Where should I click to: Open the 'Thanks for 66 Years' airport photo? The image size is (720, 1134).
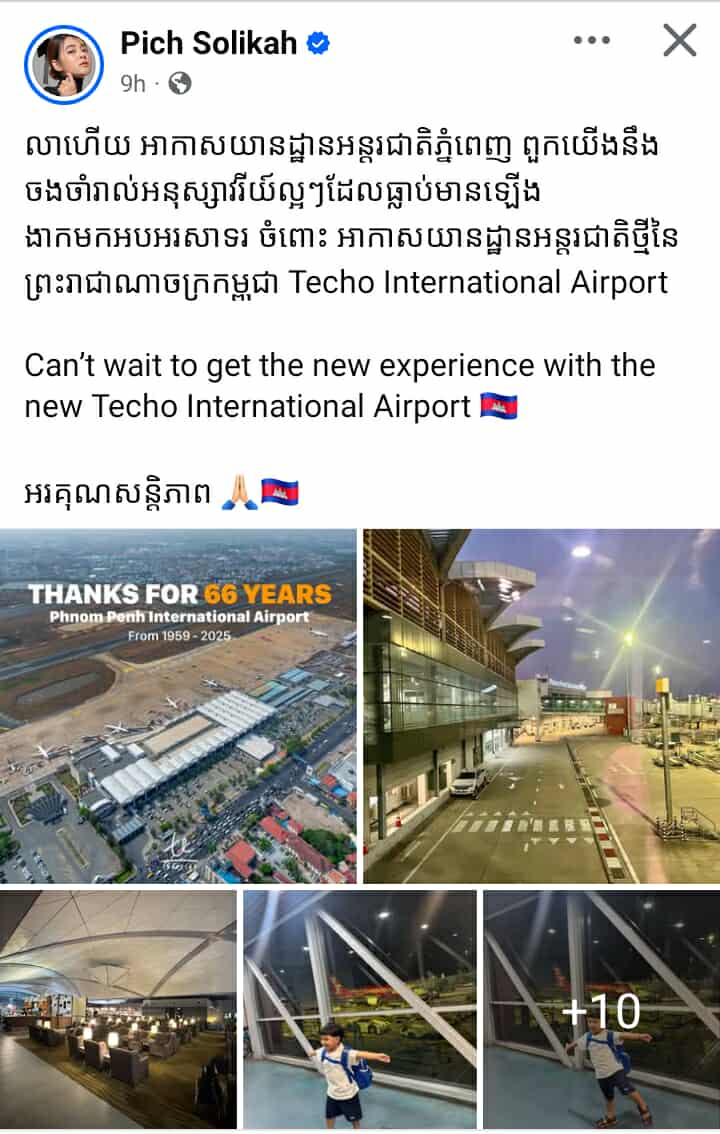coord(178,705)
